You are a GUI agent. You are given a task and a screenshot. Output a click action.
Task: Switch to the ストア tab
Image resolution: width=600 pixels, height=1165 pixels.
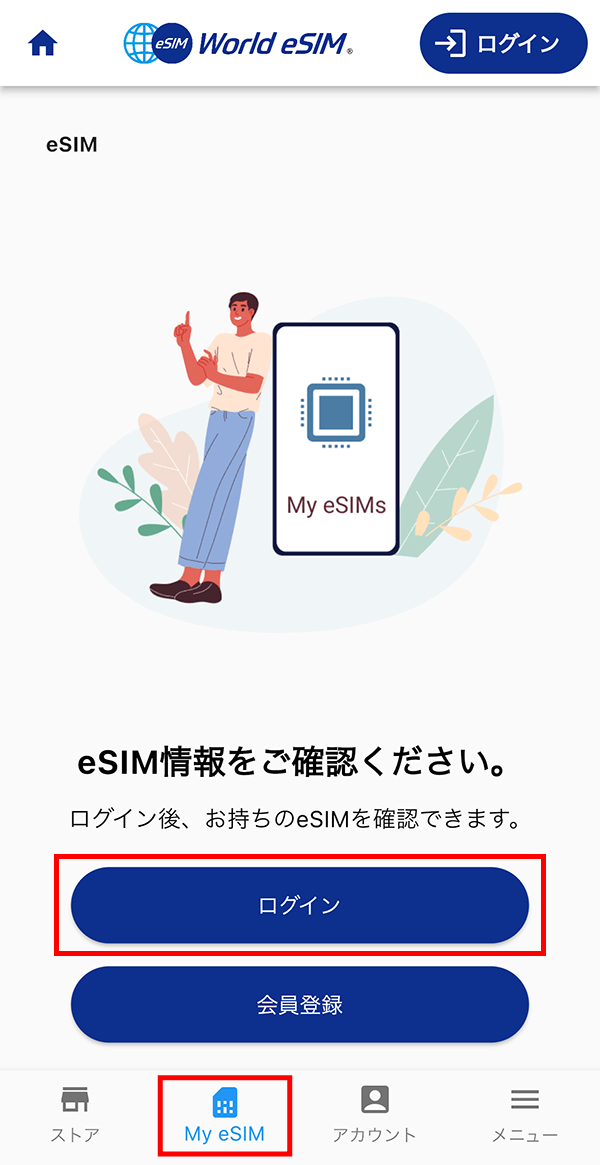pyautogui.click(x=75, y=1114)
